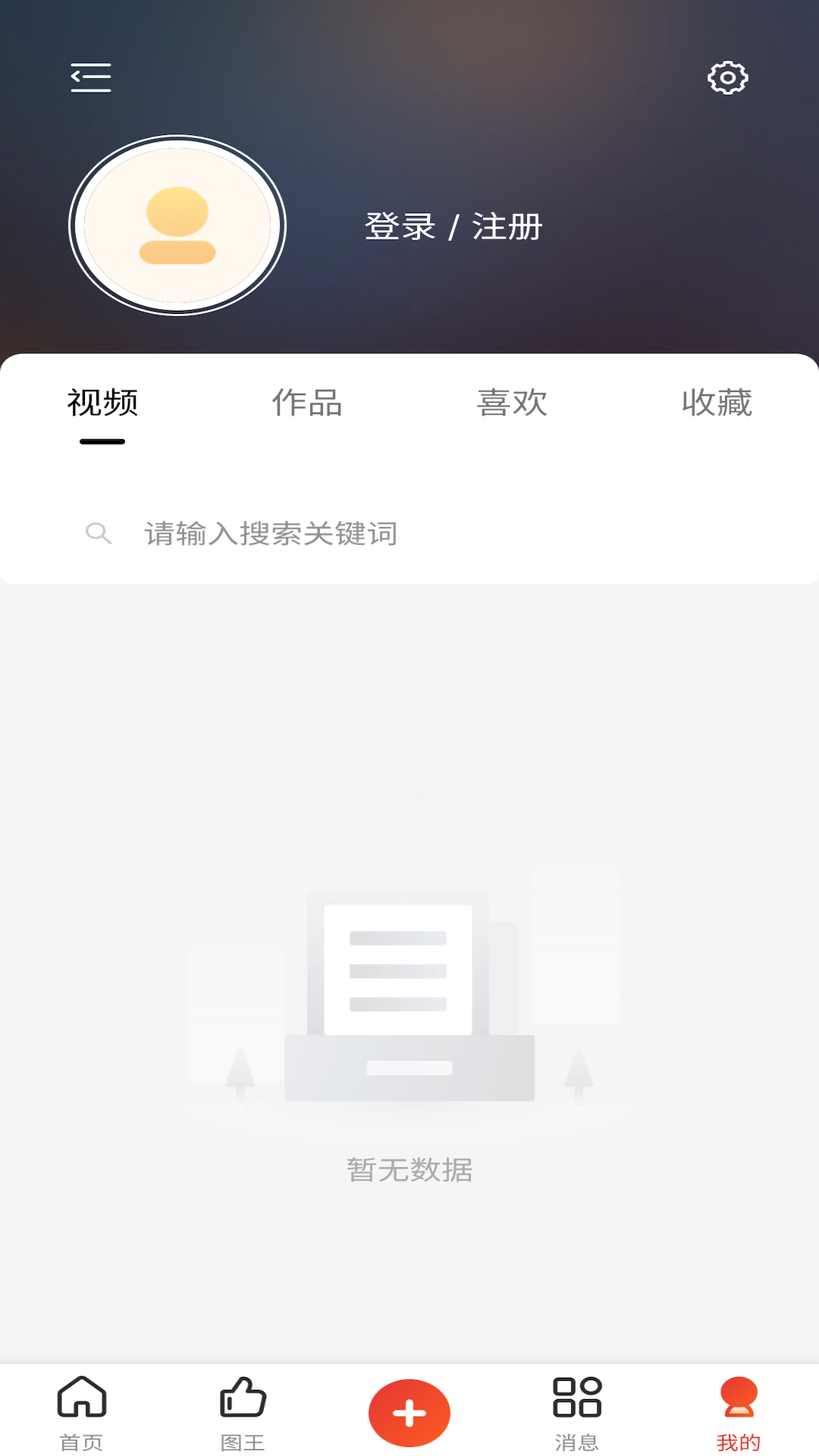The width and height of the screenshot is (819, 1456).
Task: Select the 我的 profile tab
Action: coord(738,1412)
